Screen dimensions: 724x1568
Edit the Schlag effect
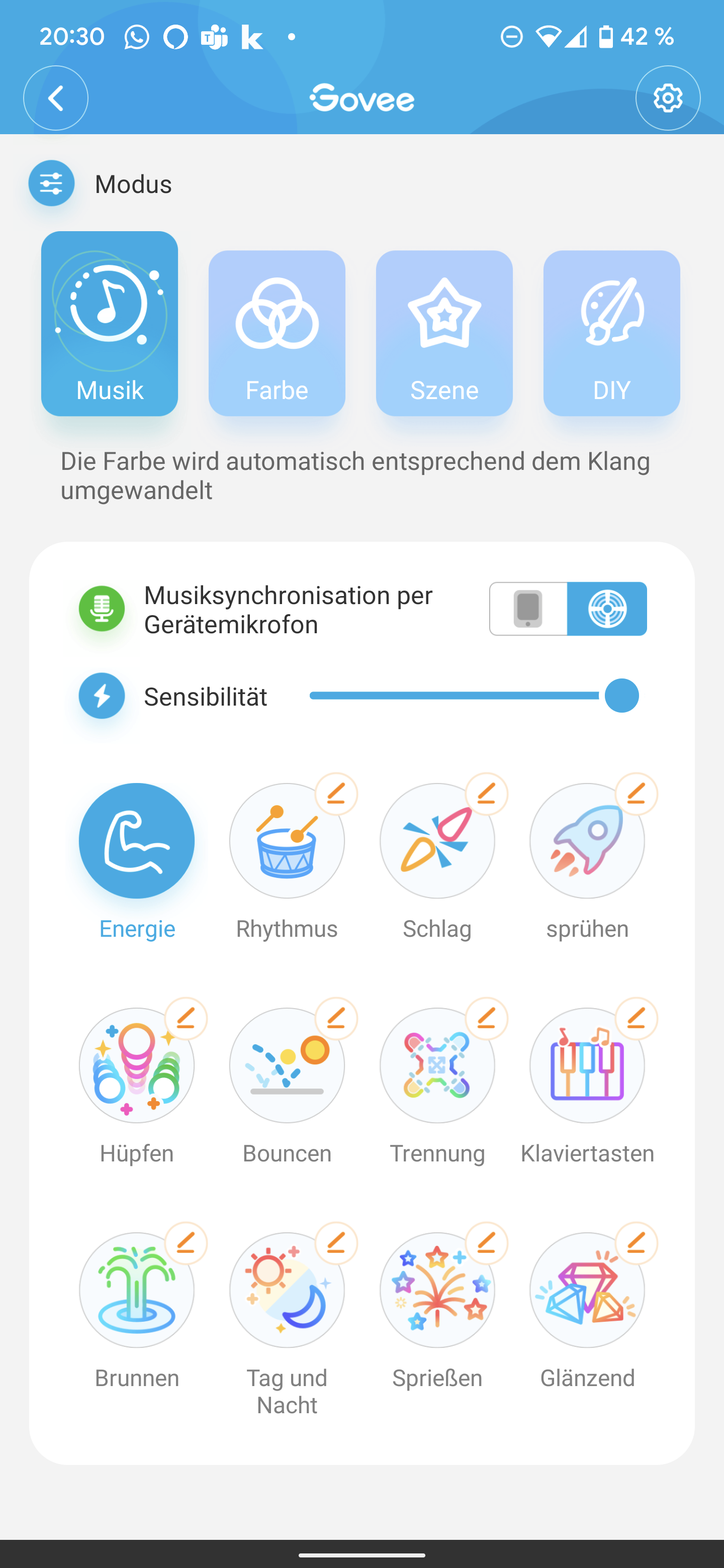point(487,794)
